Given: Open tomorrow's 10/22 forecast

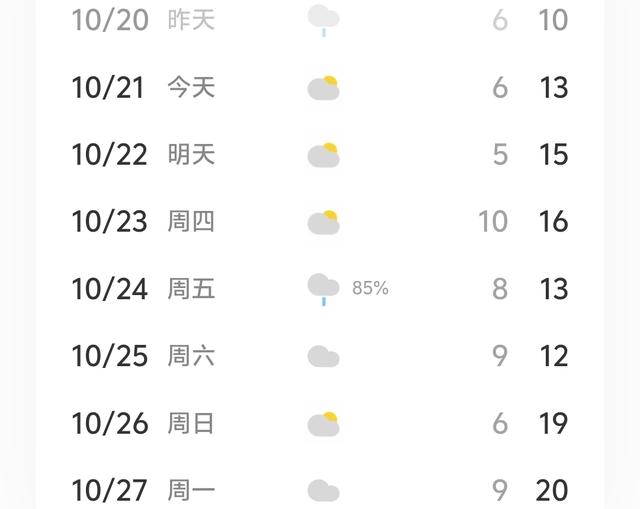Looking at the screenshot, I should [x=320, y=155].
